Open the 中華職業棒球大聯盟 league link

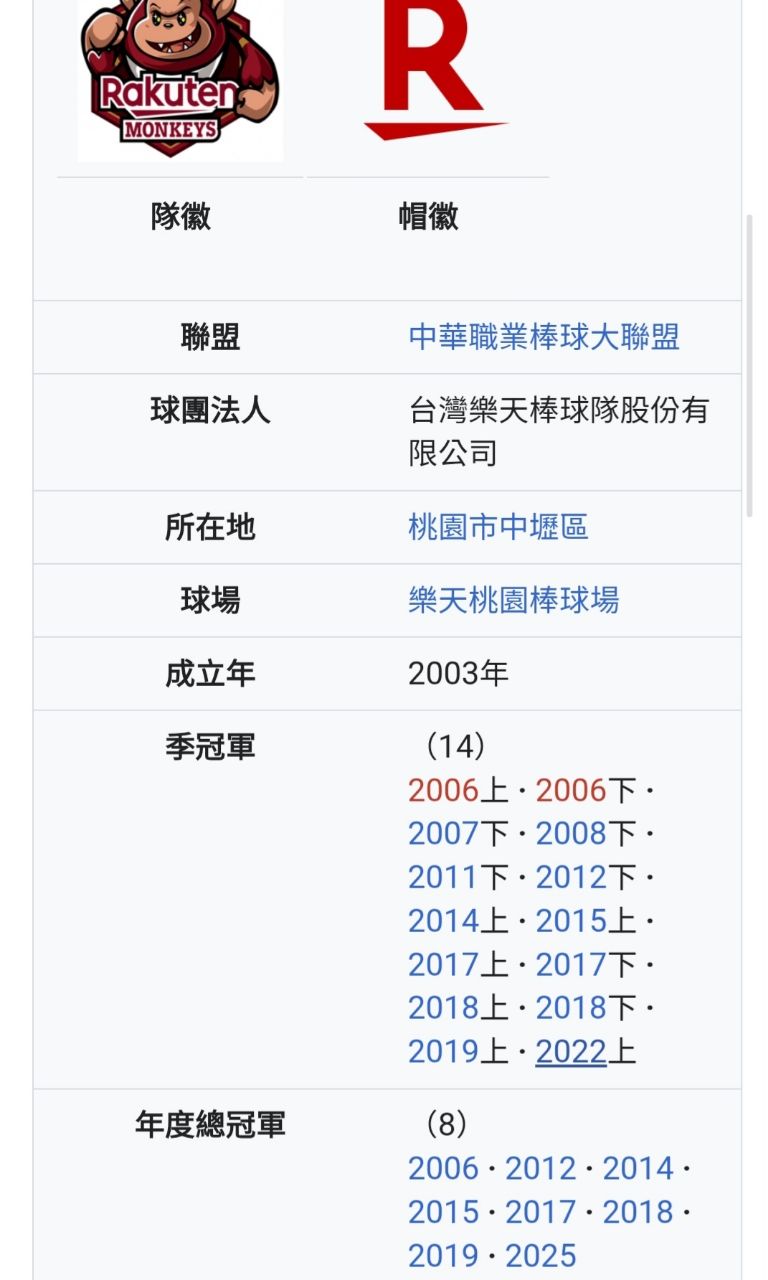(543, 337)
